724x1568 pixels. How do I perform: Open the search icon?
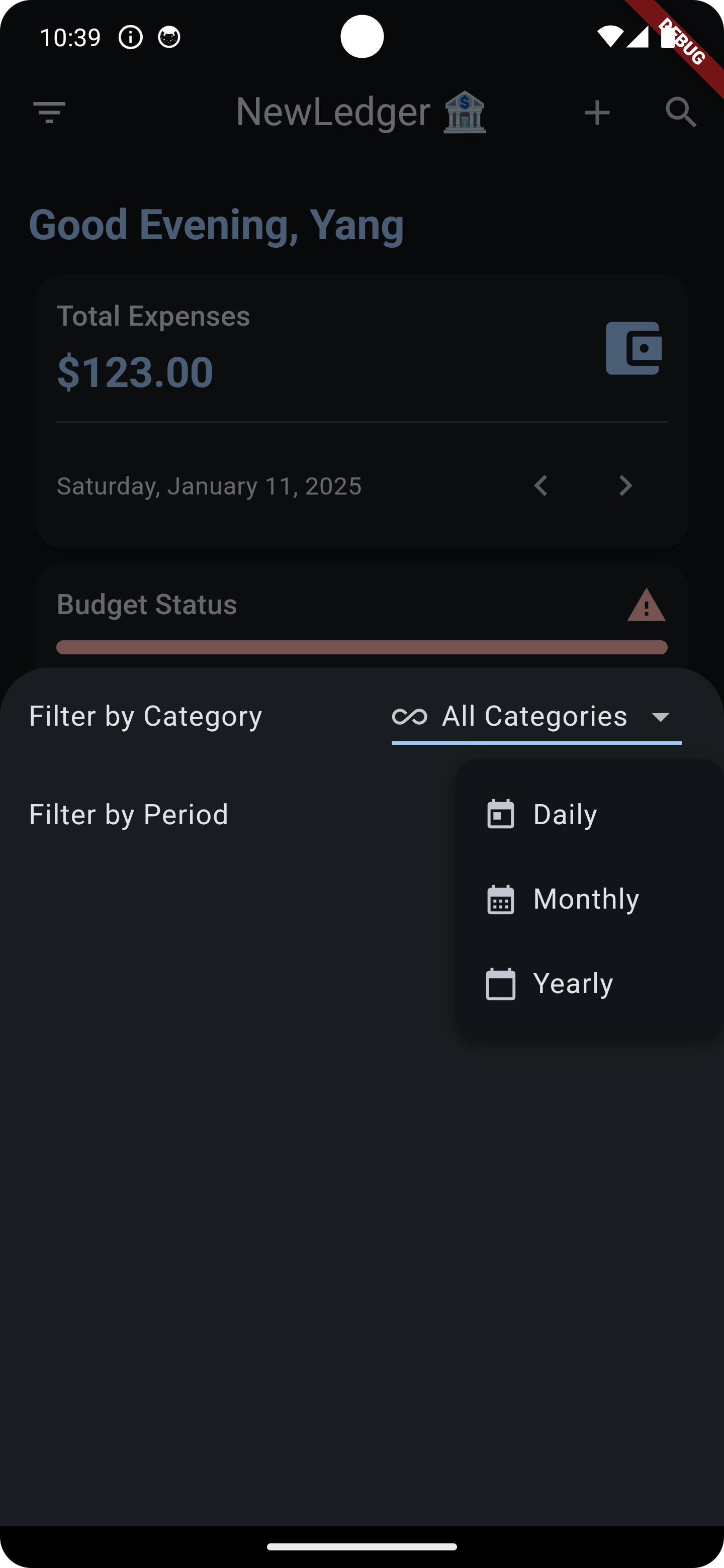pyautogui.click(x=680, y=112)
